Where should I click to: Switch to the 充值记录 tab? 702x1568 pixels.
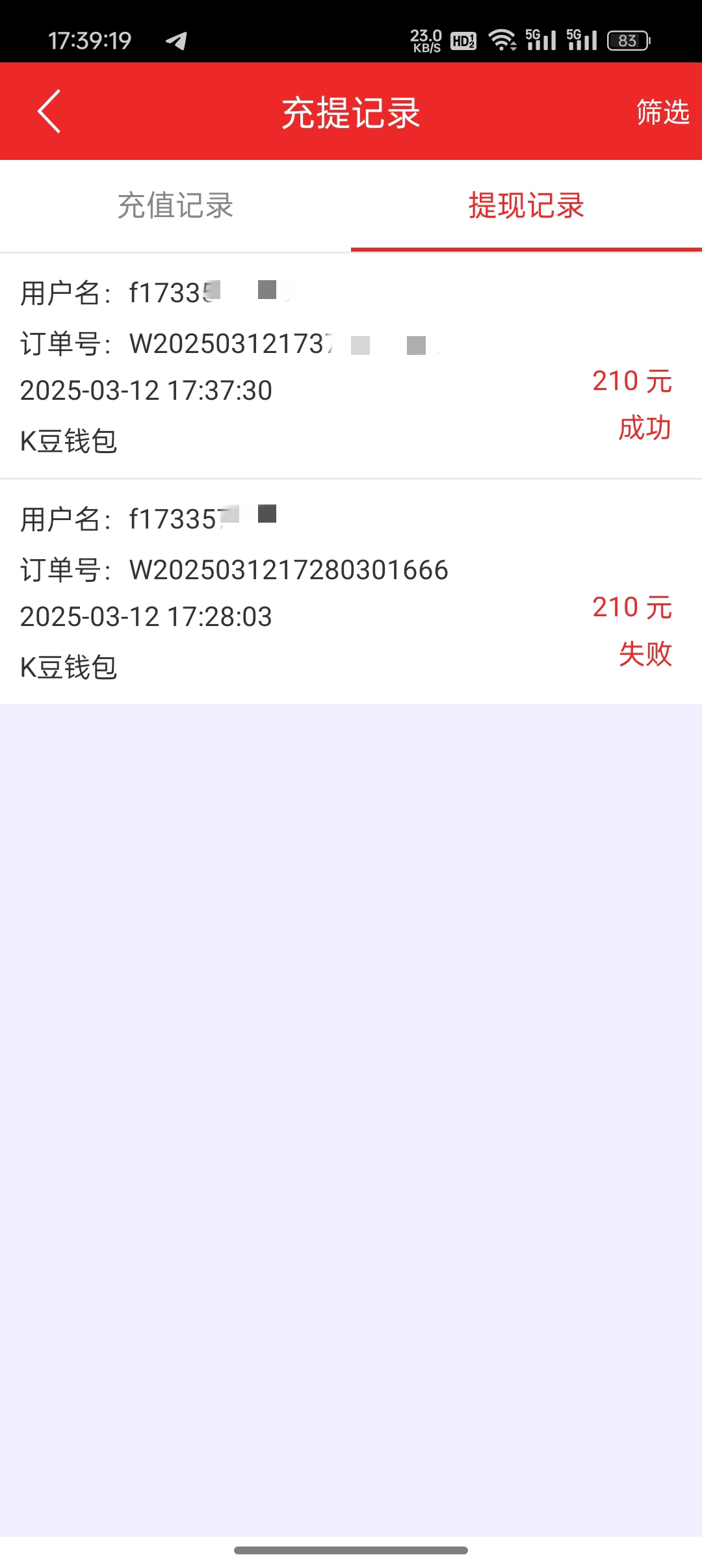[175, 206]
